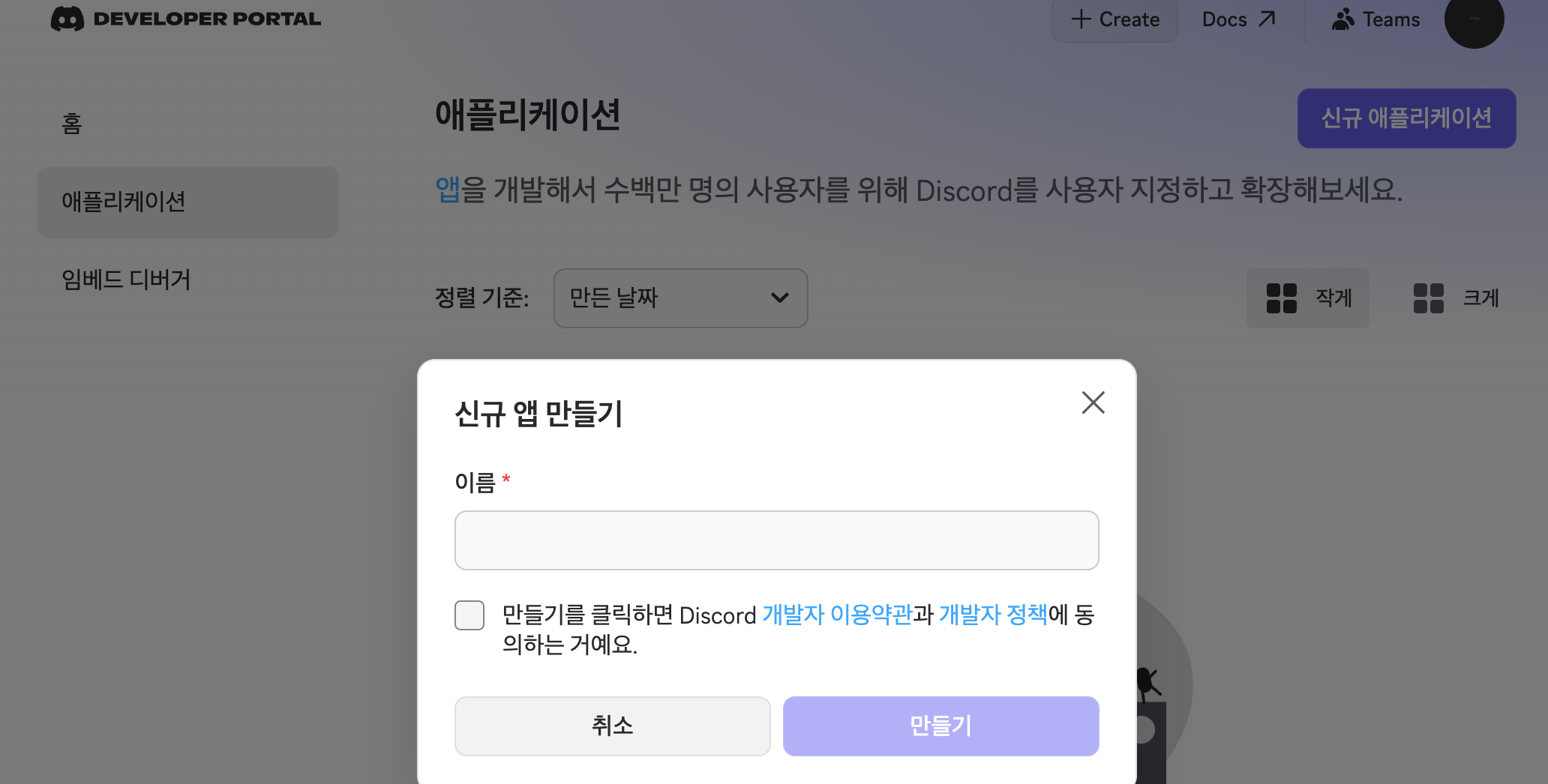Open the Teams page
This screenshot has height=784, width=1548.
[x=1375, y=19]
